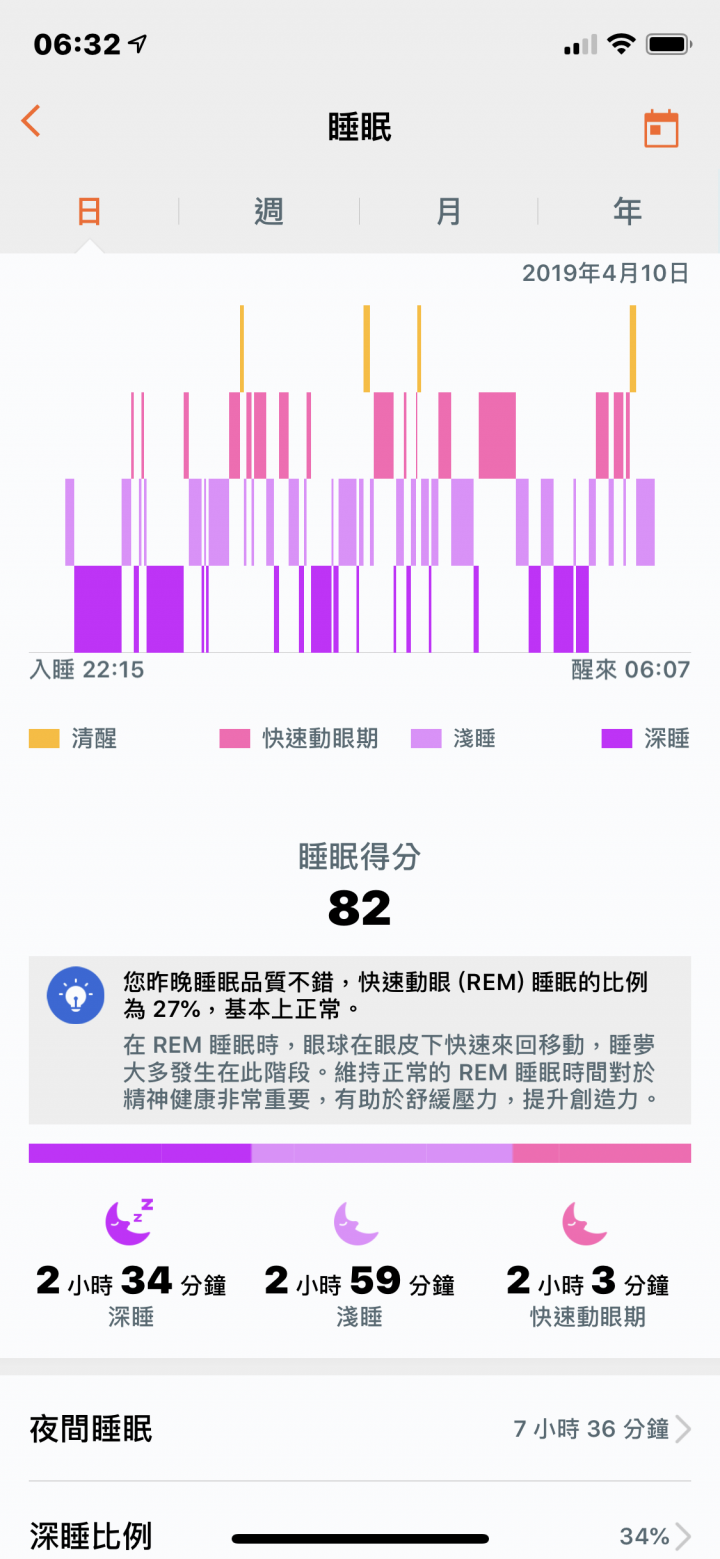Switch to the 月 monthly view
Screen dimensions: 720x1559
click(x=449, y=211)
